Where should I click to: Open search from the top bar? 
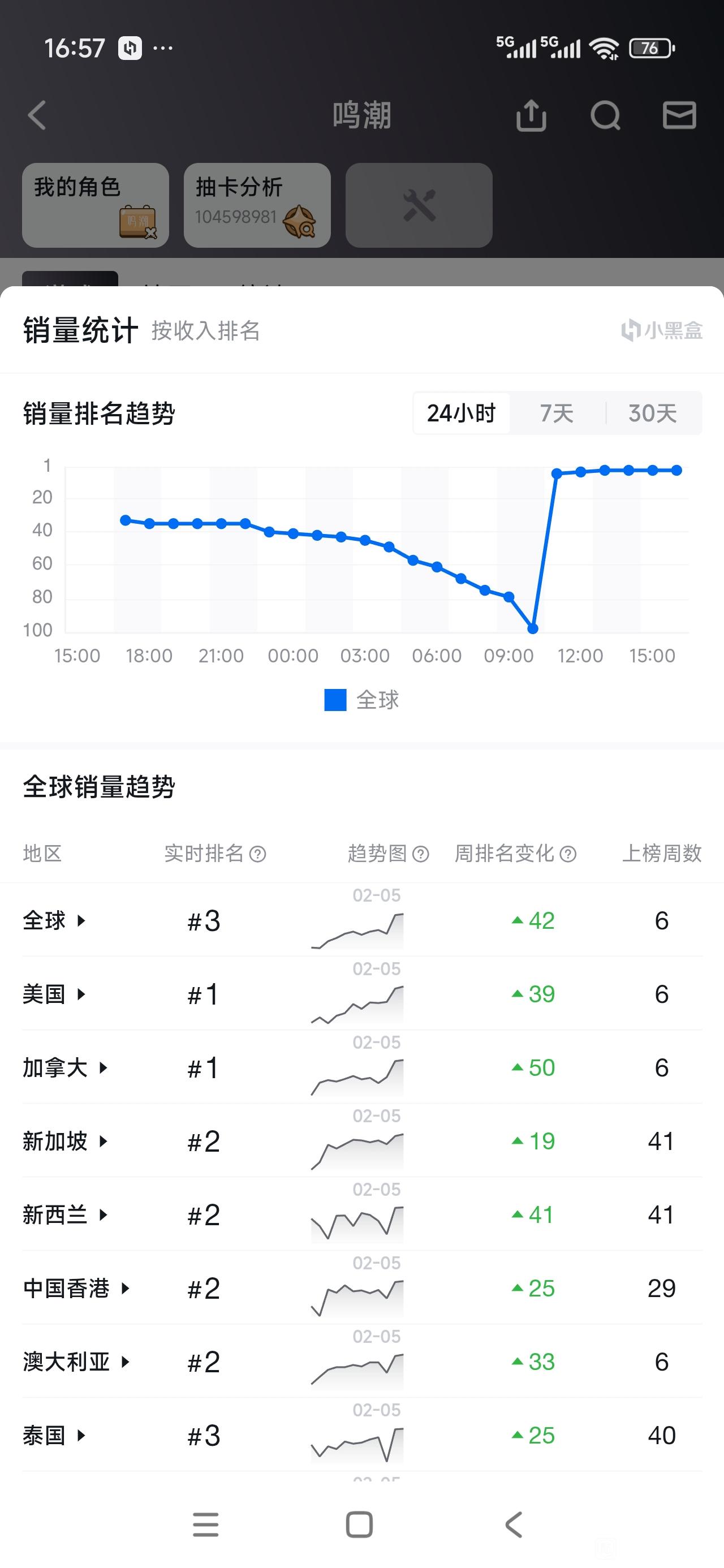(605, 115)
